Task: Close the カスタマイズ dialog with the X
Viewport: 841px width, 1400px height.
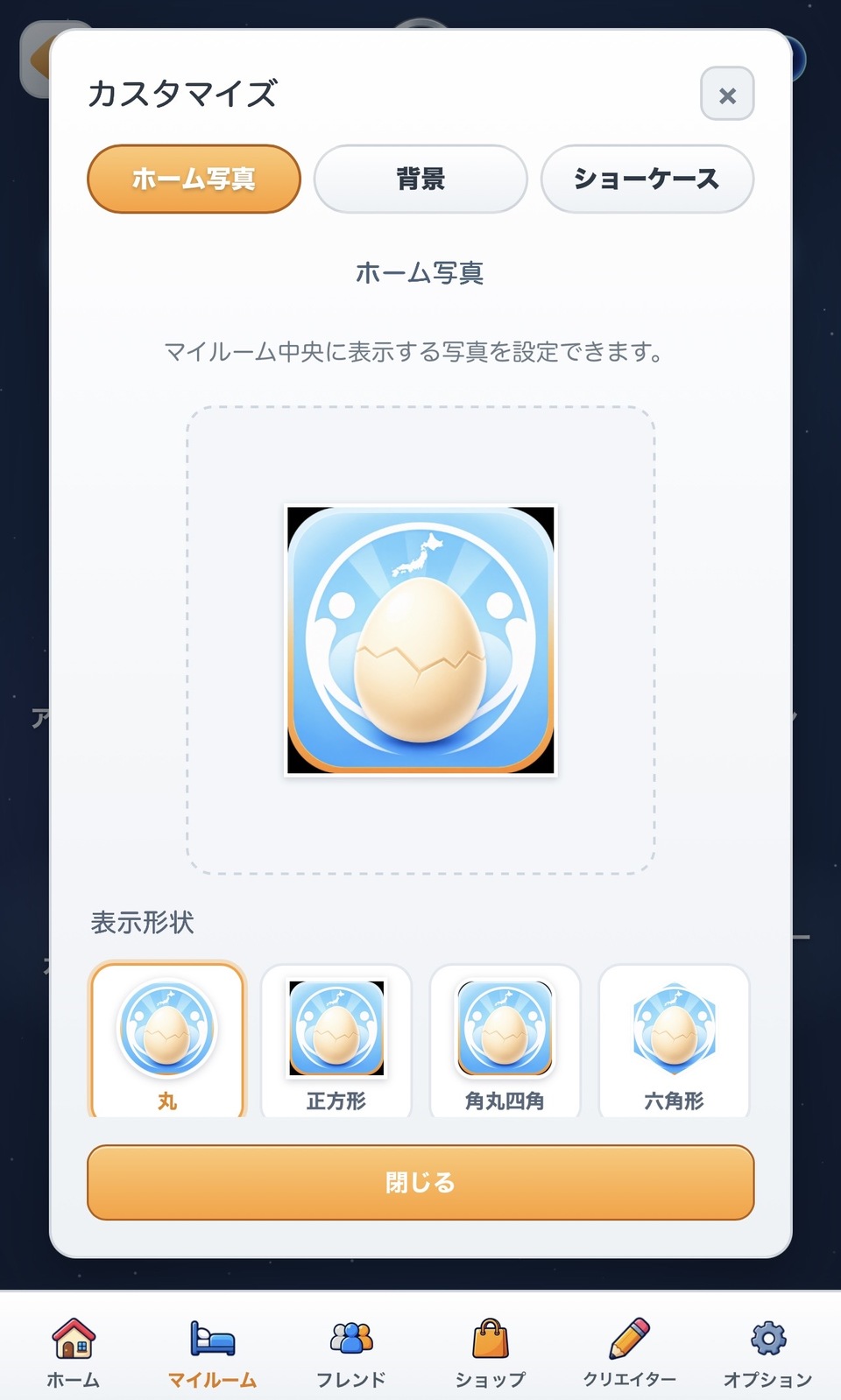Action: pyautogui.click(x=727, y=94)
